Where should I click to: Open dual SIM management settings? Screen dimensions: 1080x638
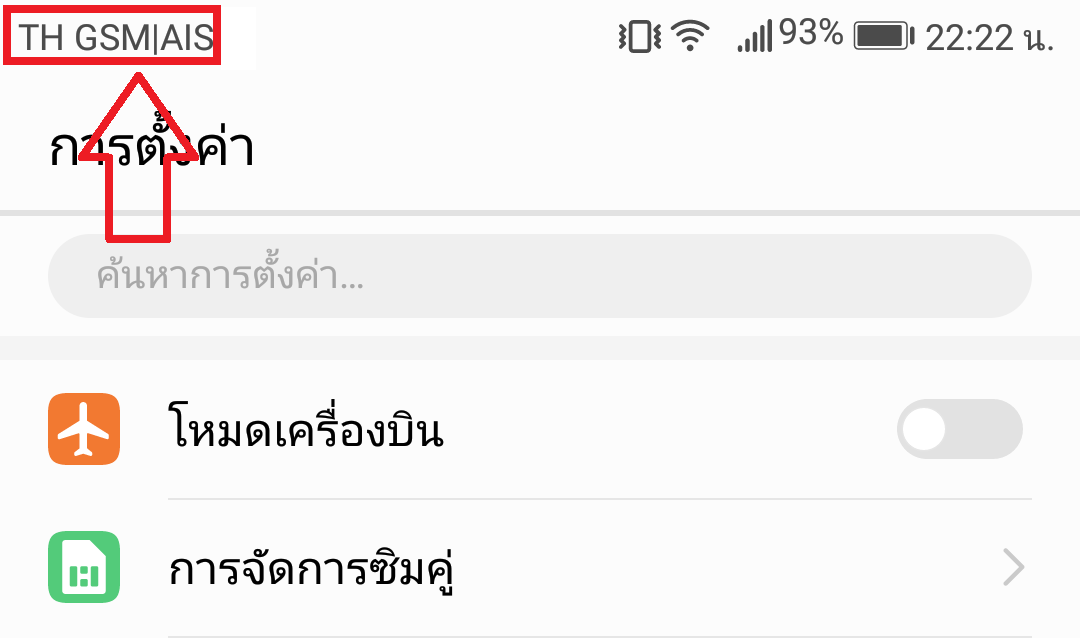click(540, 570)
